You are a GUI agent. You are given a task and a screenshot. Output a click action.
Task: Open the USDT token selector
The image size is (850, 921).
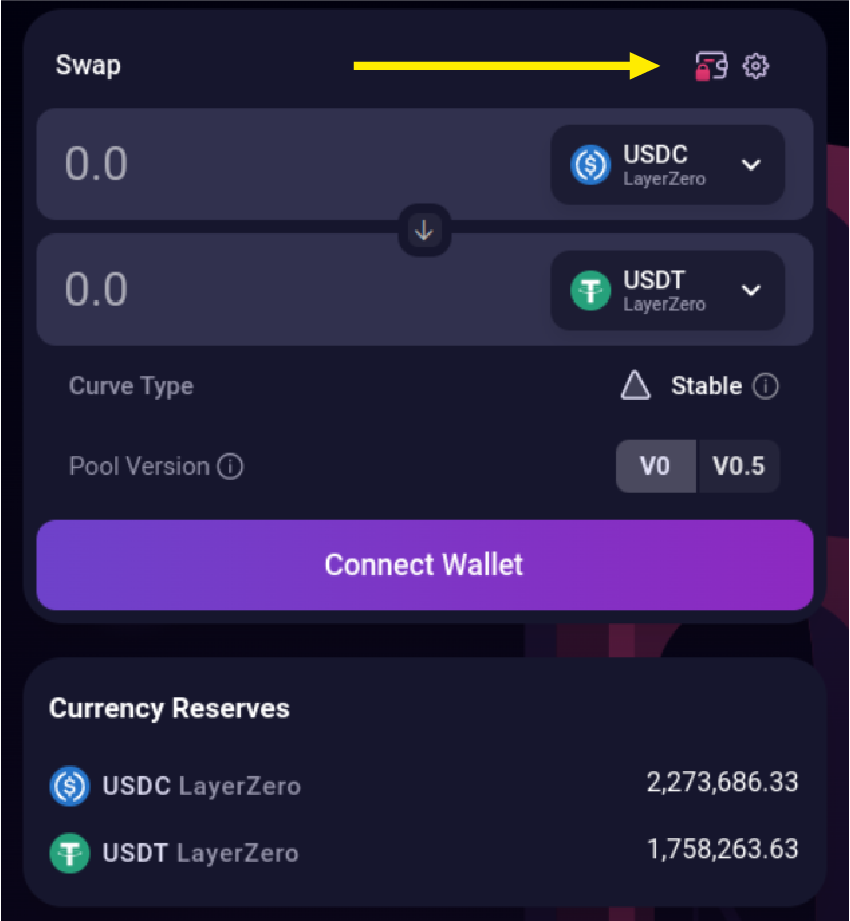[x=667, y=290]
